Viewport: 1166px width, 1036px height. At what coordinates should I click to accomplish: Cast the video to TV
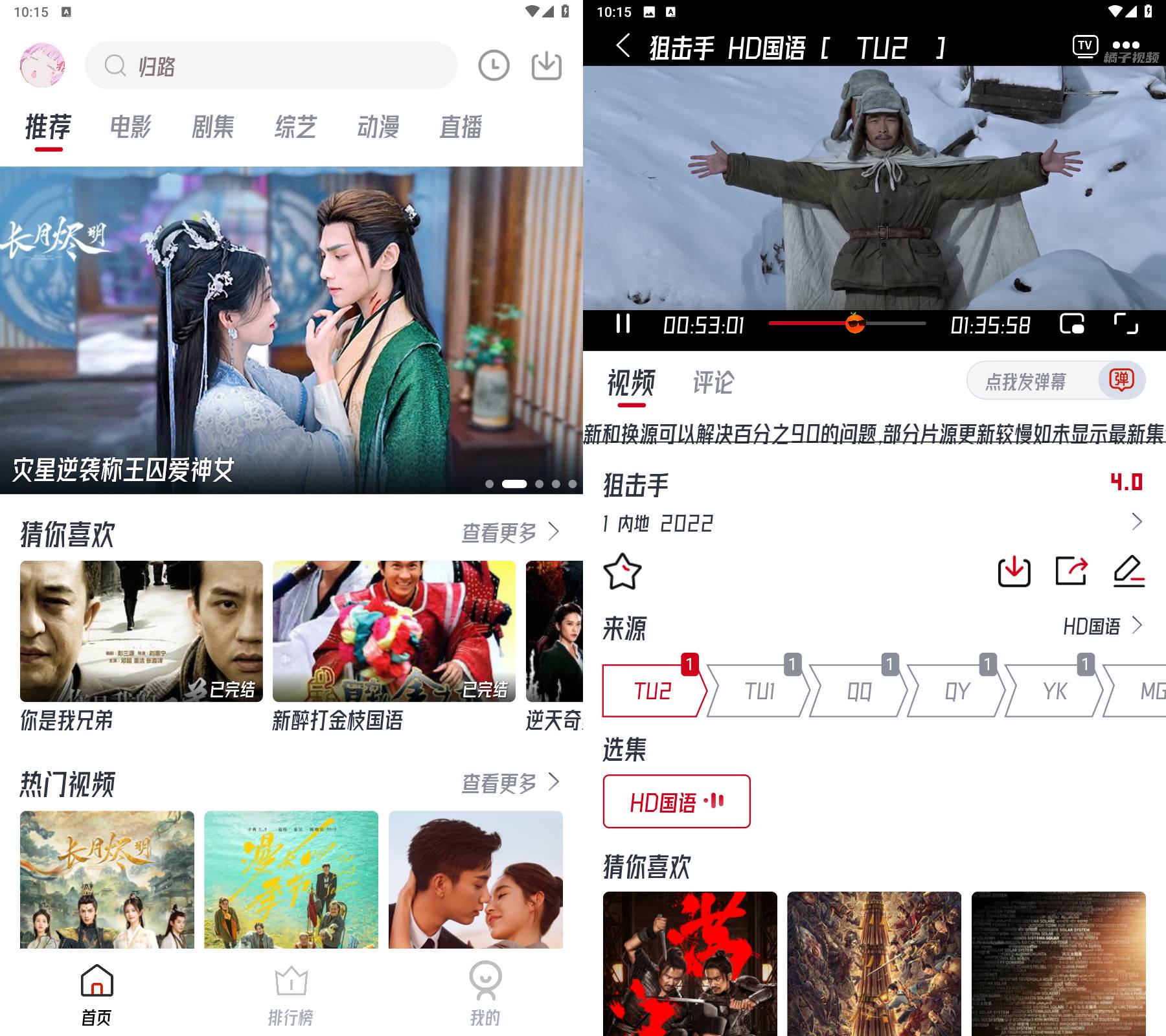1085,46
